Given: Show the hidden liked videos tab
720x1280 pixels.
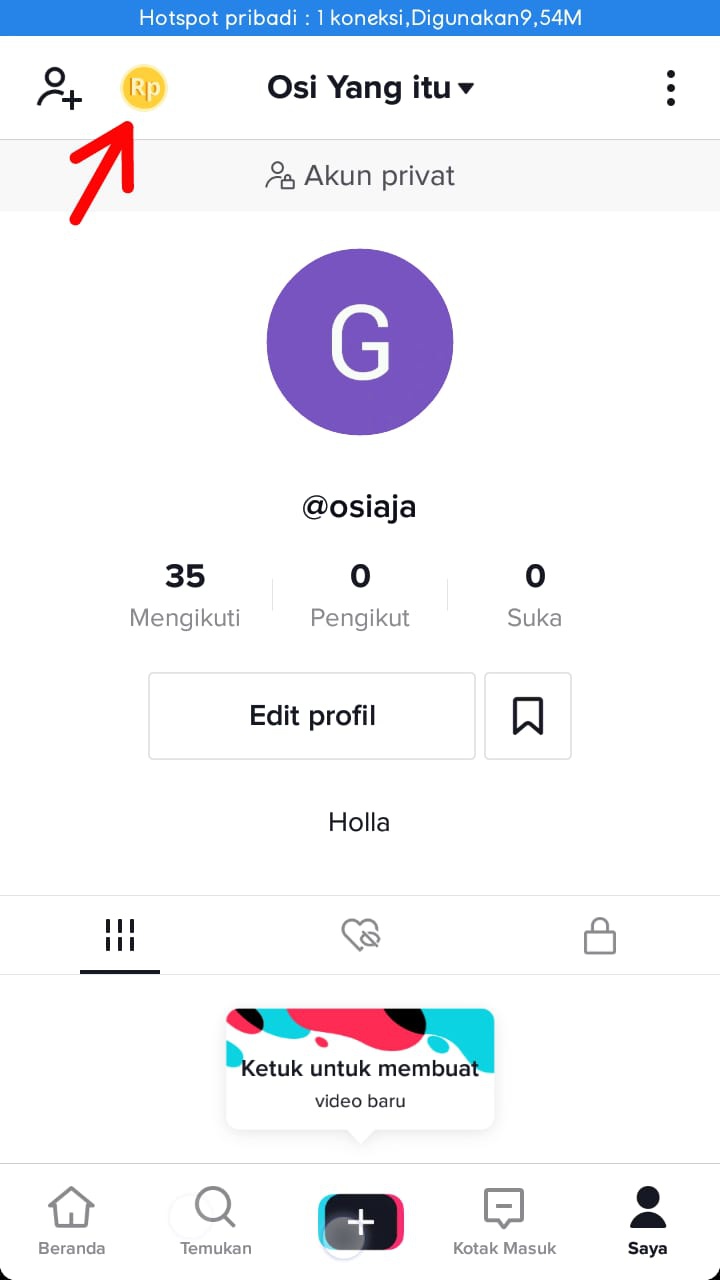Looking at the screenshot, I should [360, 935].
